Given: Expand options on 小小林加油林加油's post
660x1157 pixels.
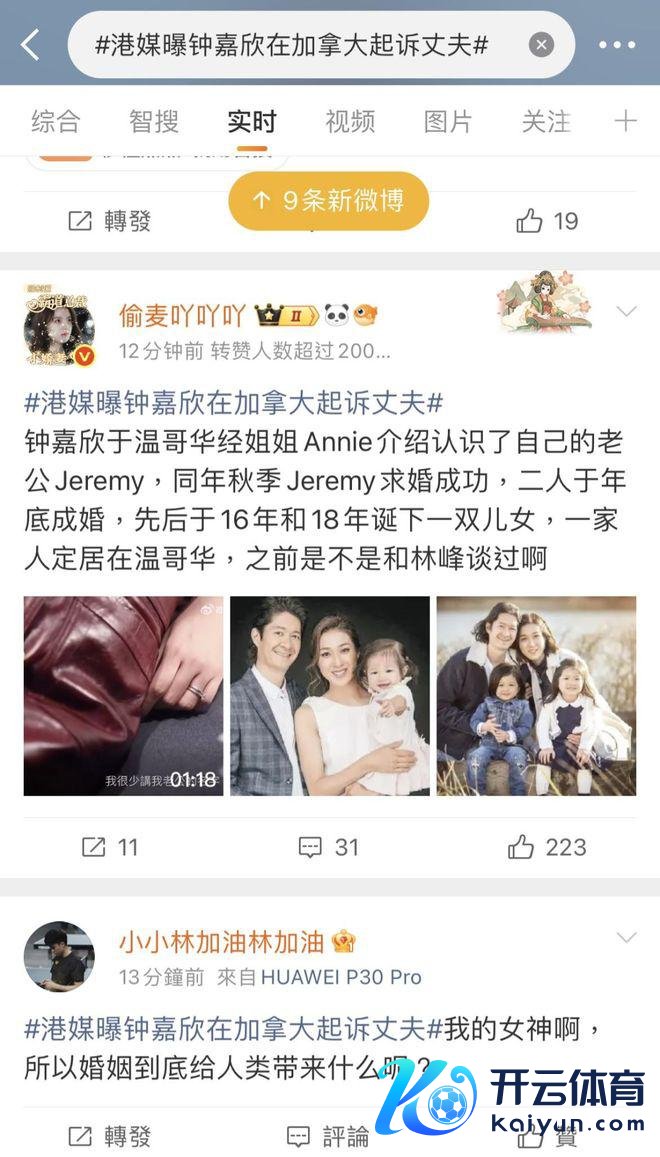Looking at the screenshot, I should pos(627,938).
